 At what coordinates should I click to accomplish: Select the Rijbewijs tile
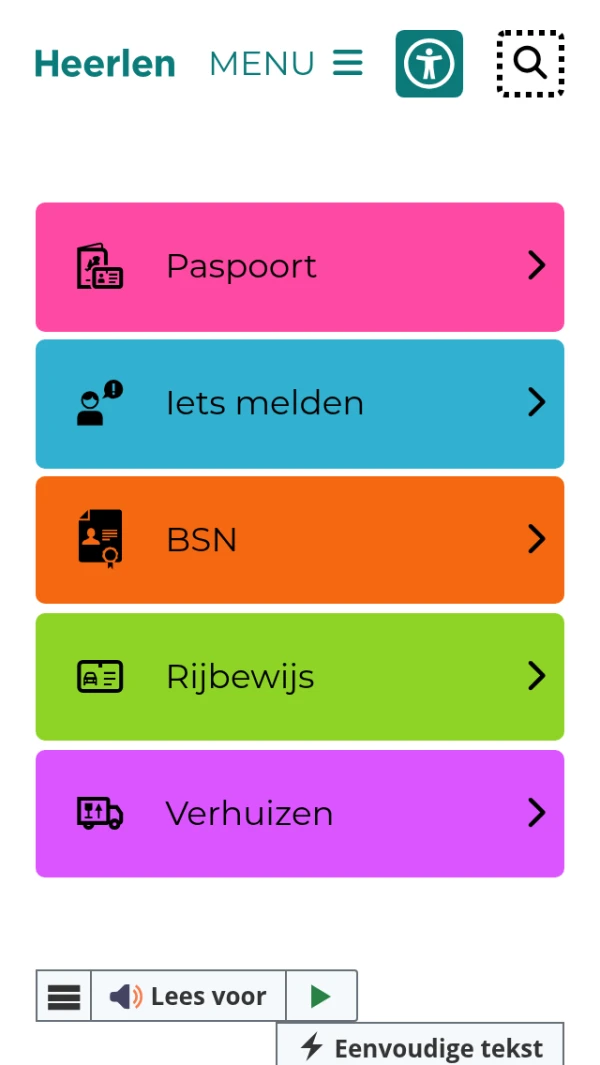tap(300, 677)
